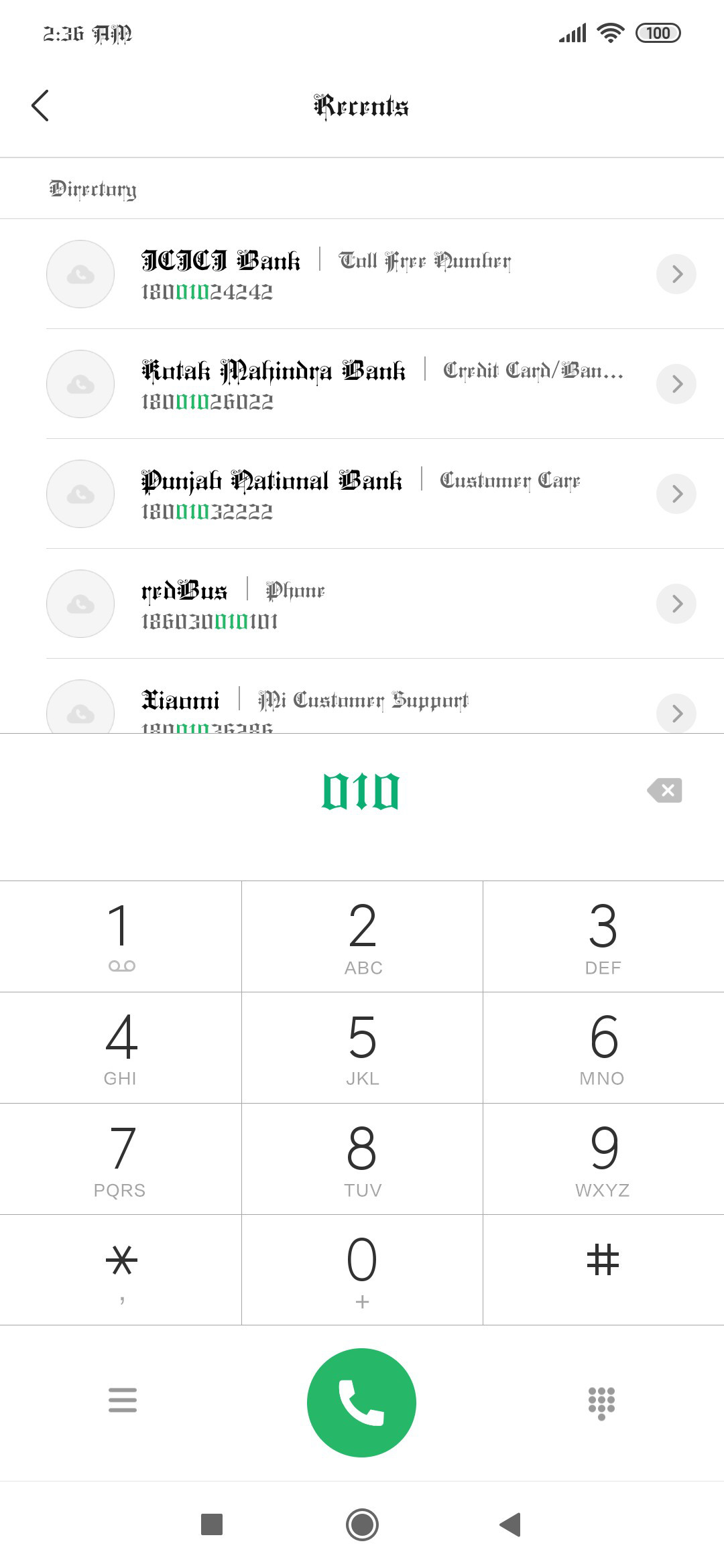This screenshot has width=724, height=1568.
Task: Open the Kotak Mahindra Bank chevron
Action: (676, 384)
